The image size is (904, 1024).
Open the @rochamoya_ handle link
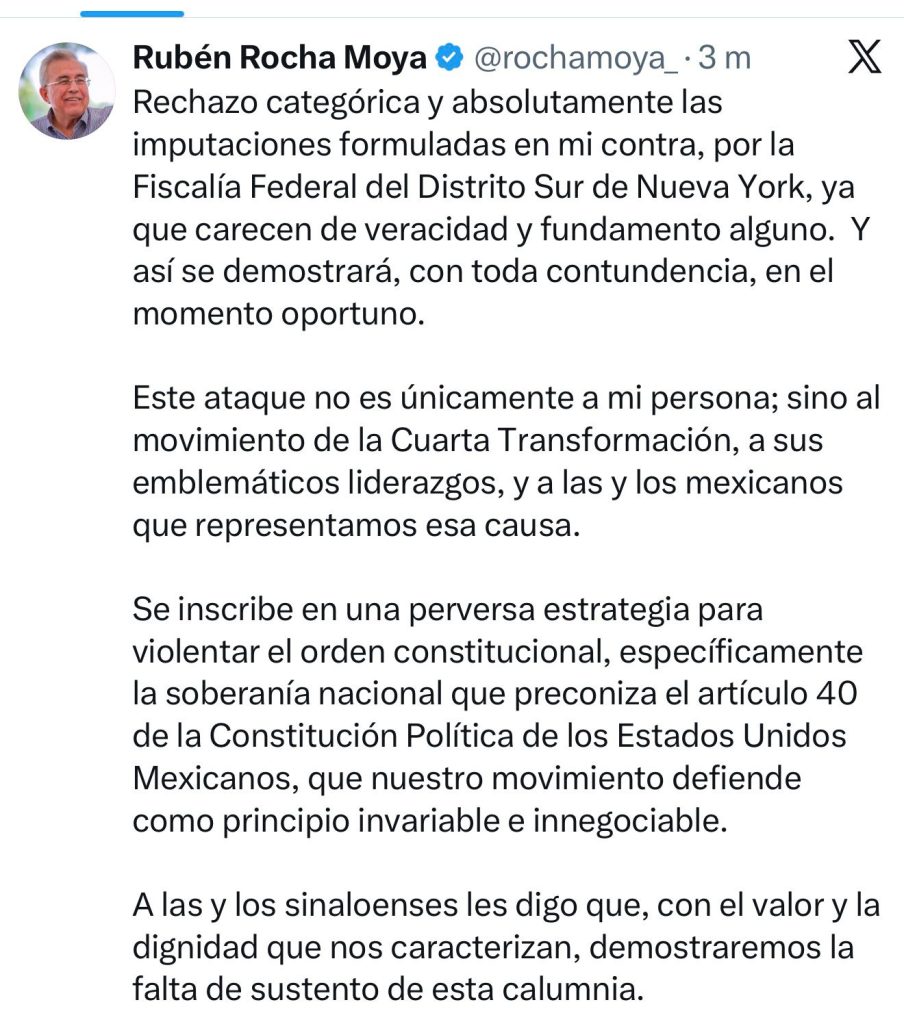pos(575,58)
